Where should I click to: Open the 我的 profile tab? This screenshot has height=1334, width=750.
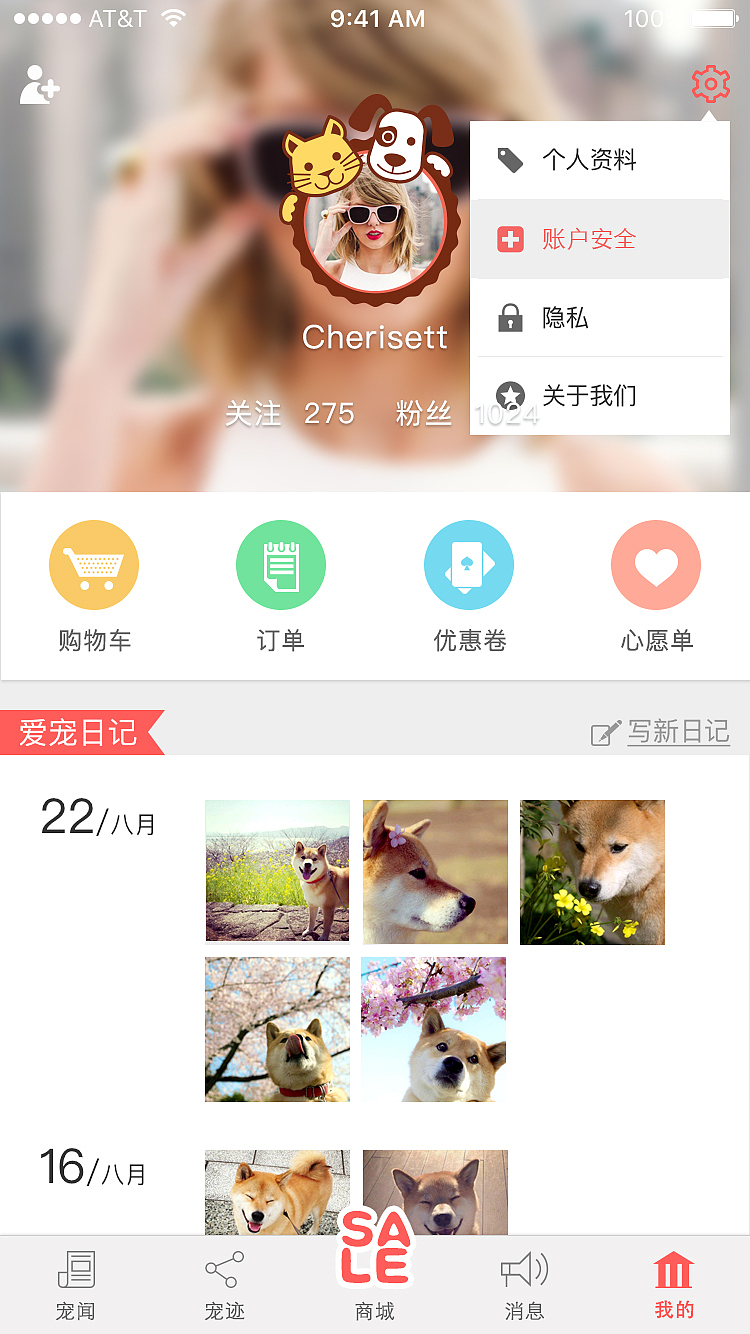[673, 1285]
